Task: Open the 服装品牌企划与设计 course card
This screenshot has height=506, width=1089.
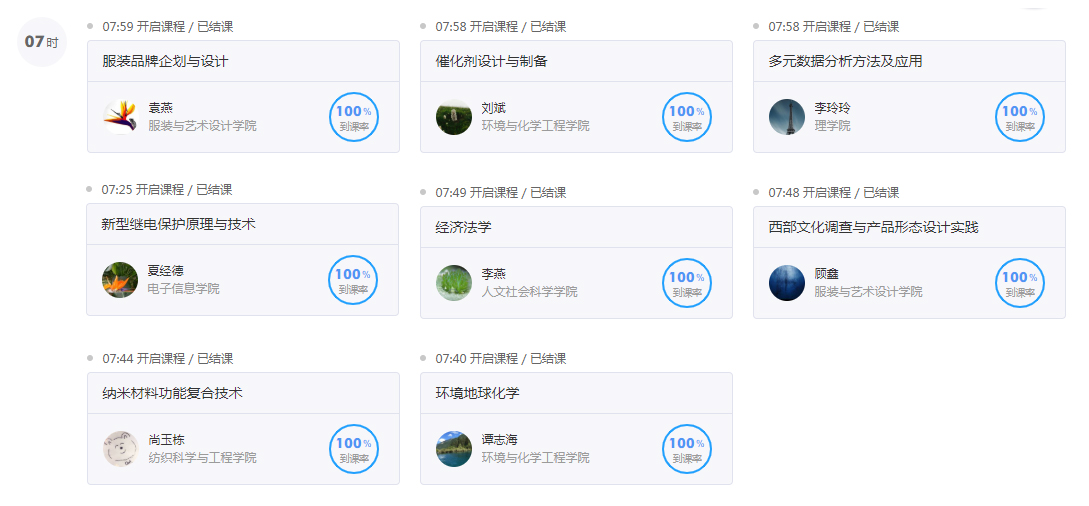Action: (243, 96)
